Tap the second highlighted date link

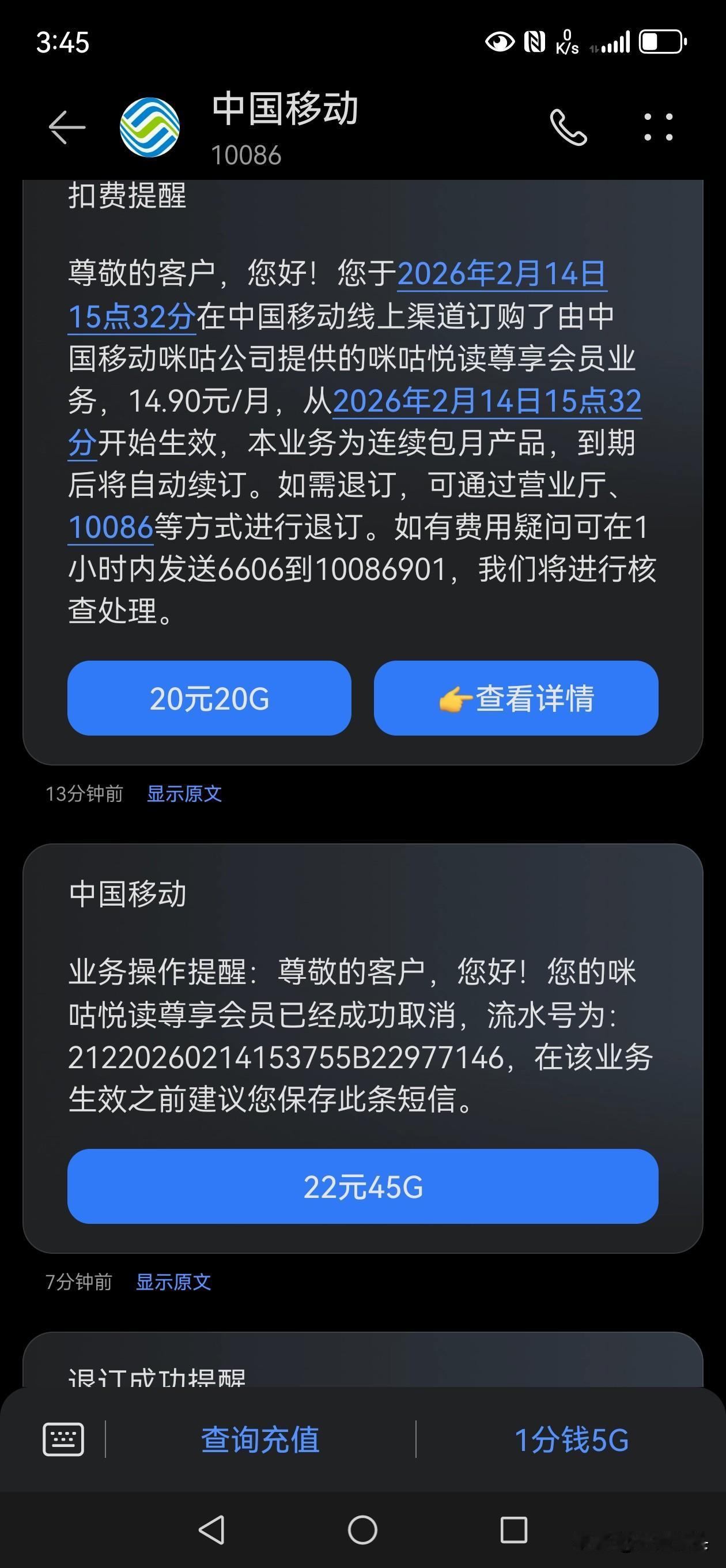point(487,402)
